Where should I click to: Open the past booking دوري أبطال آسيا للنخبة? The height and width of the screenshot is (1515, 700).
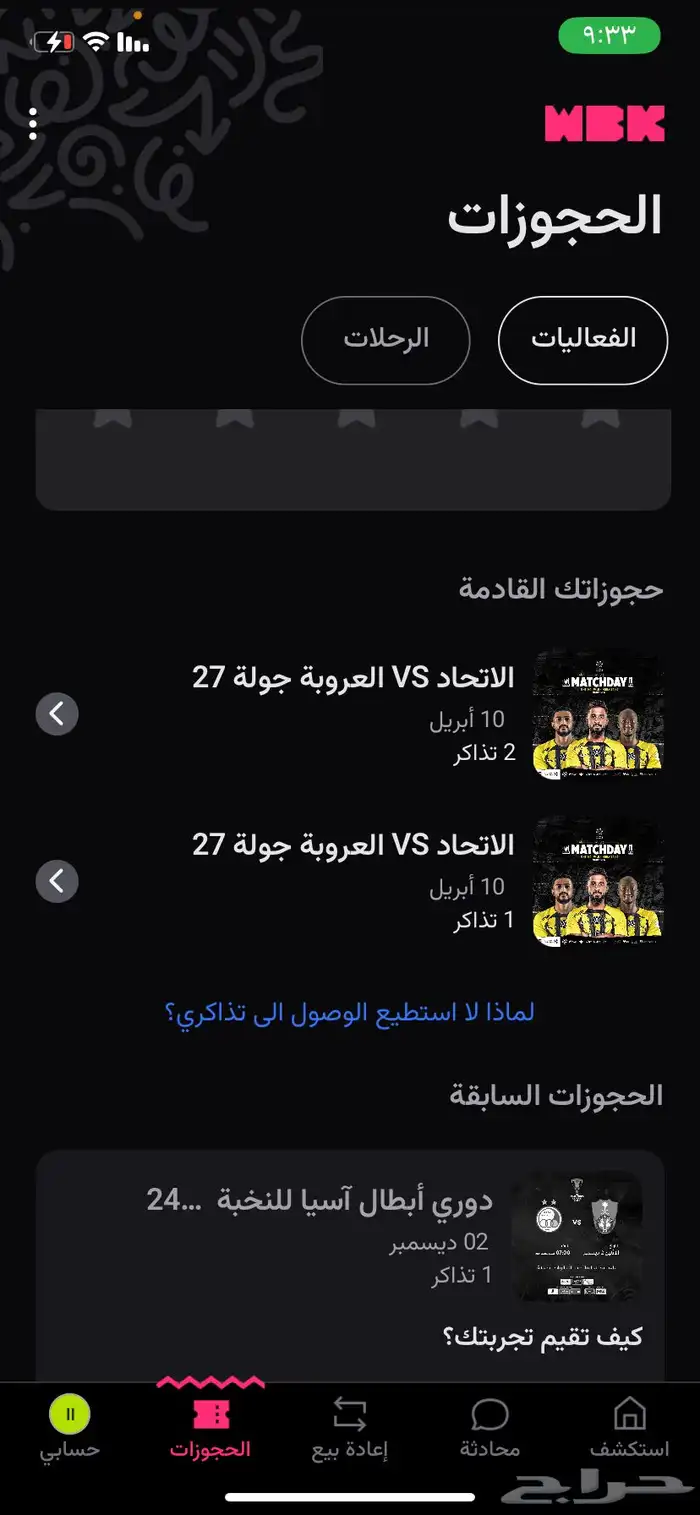(x=350, y=1237)
